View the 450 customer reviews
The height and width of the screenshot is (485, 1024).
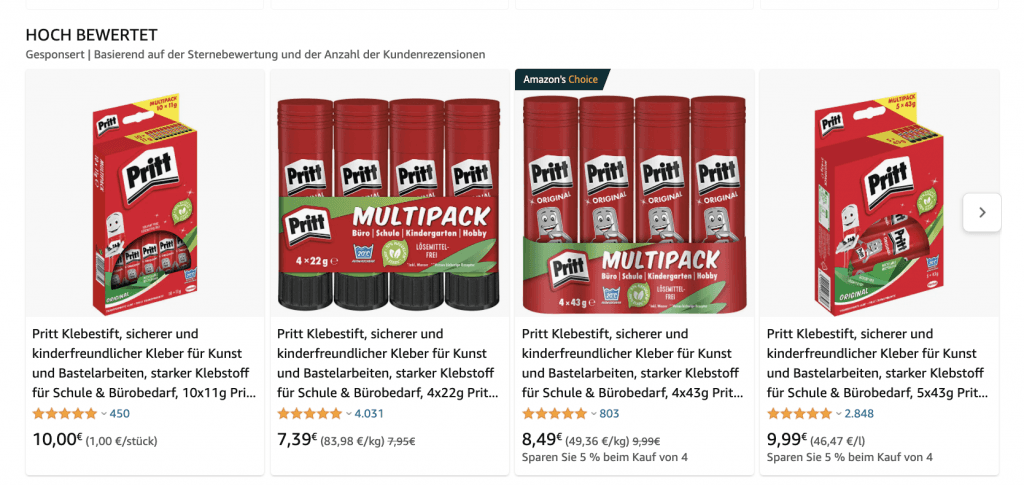coord(119,414)
